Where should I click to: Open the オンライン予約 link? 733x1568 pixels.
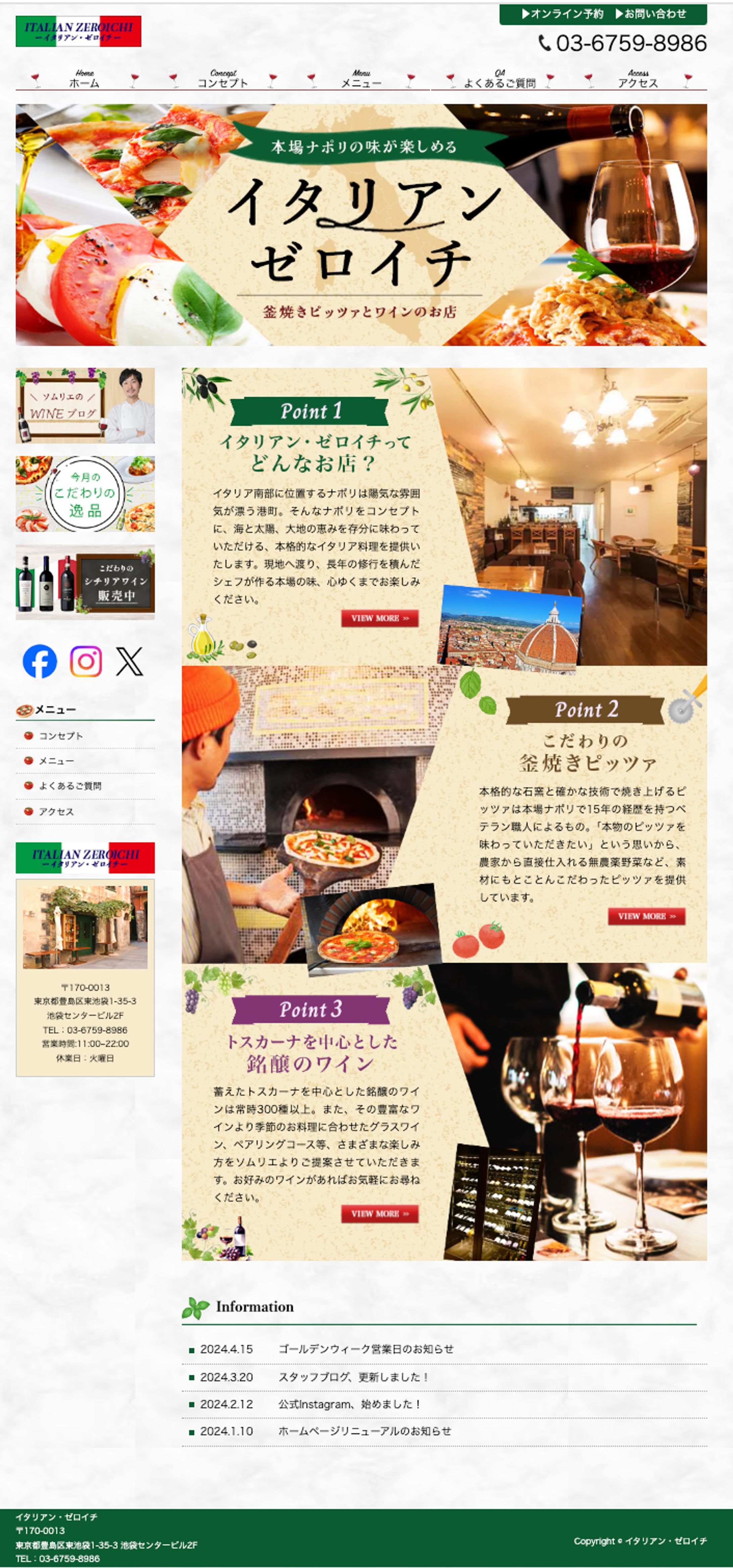coord(563,14)
